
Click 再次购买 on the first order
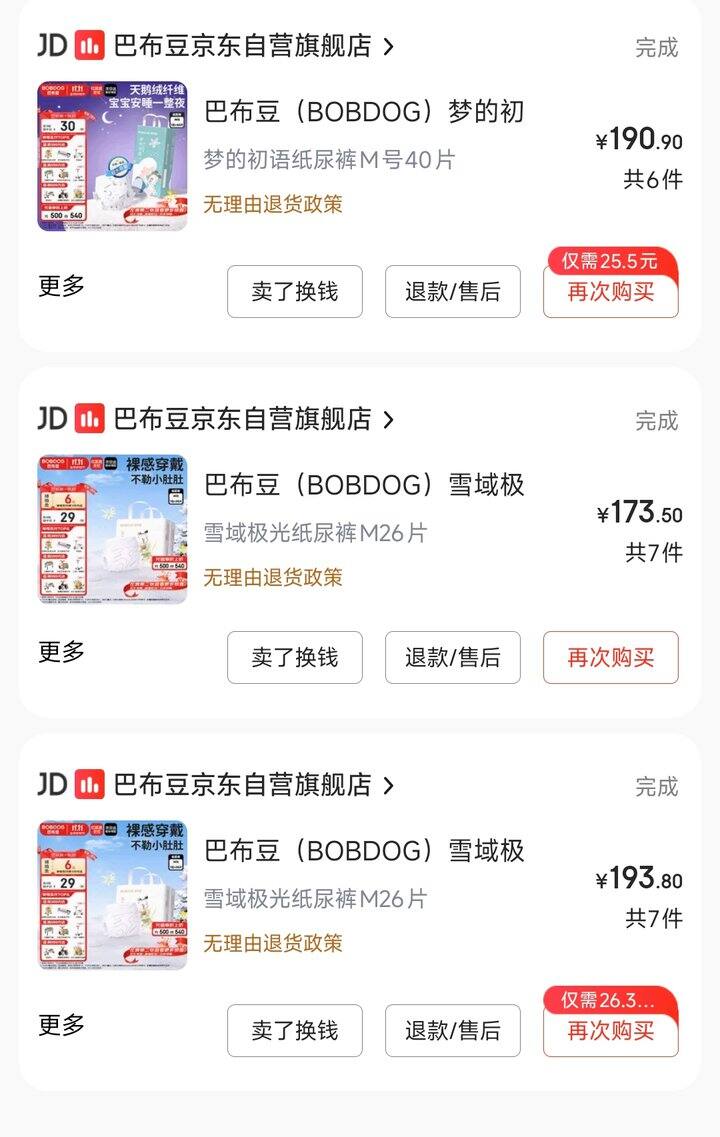[610, 294]
